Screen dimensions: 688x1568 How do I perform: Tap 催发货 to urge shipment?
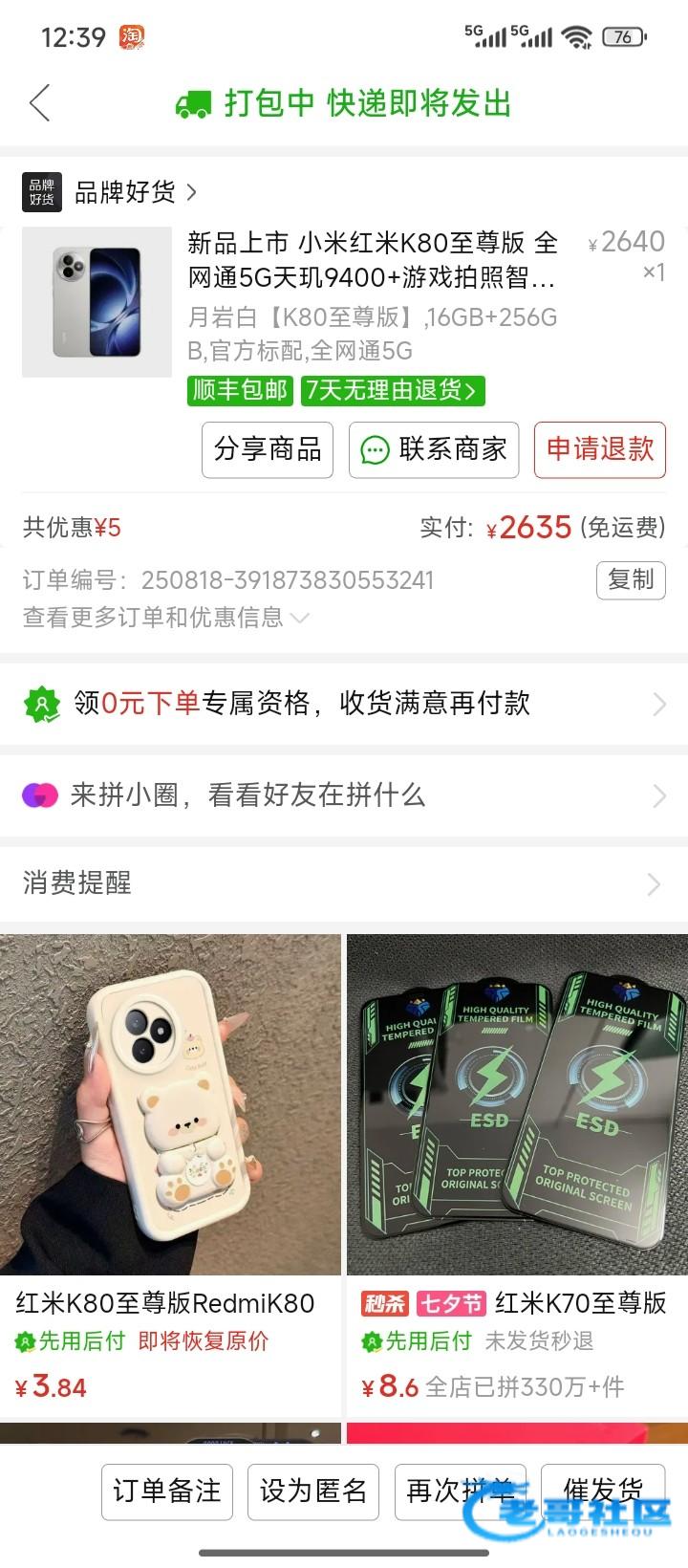(603, 1491)
